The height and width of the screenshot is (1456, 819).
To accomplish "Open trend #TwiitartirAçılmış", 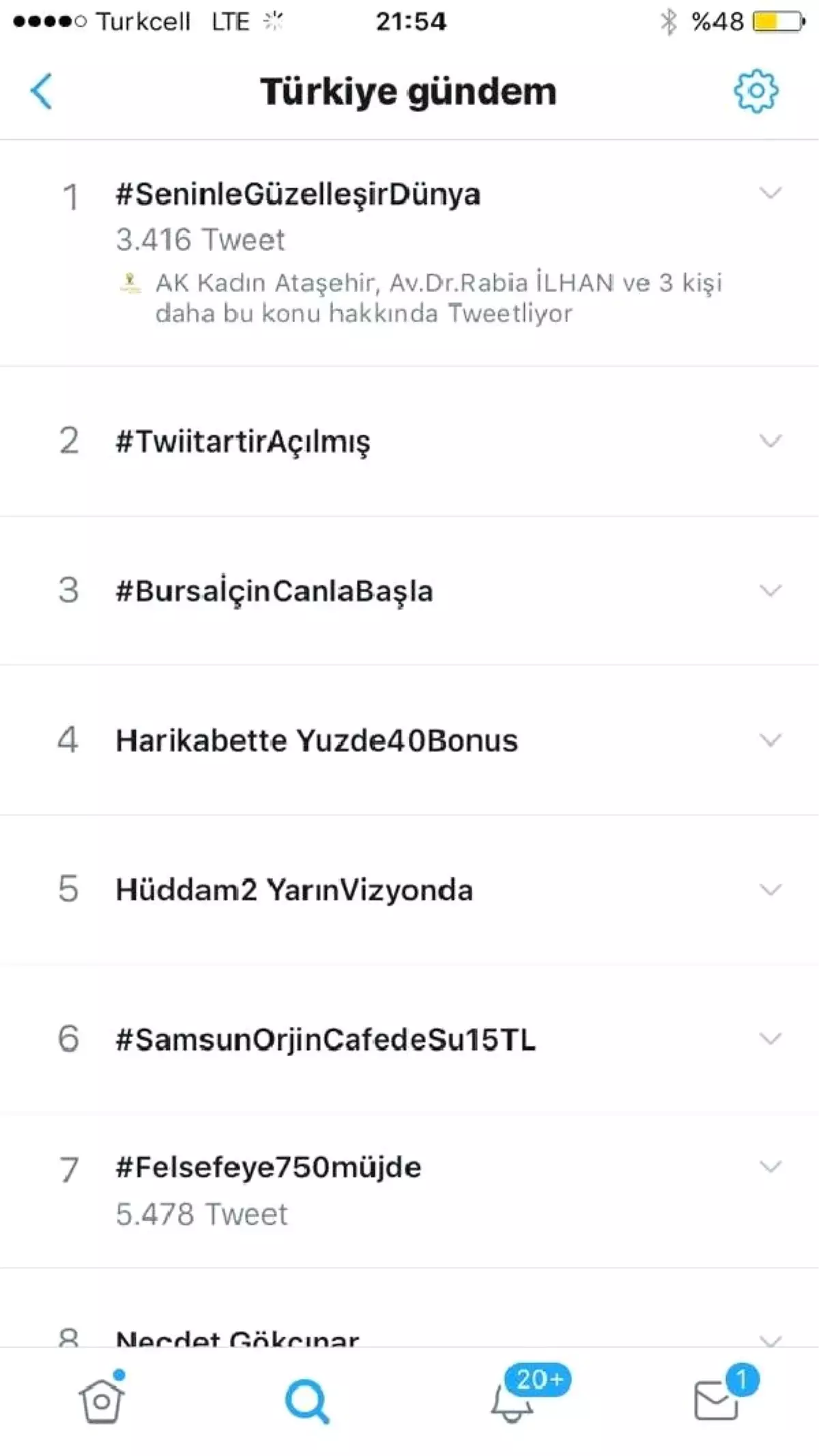I will point(243,441).
